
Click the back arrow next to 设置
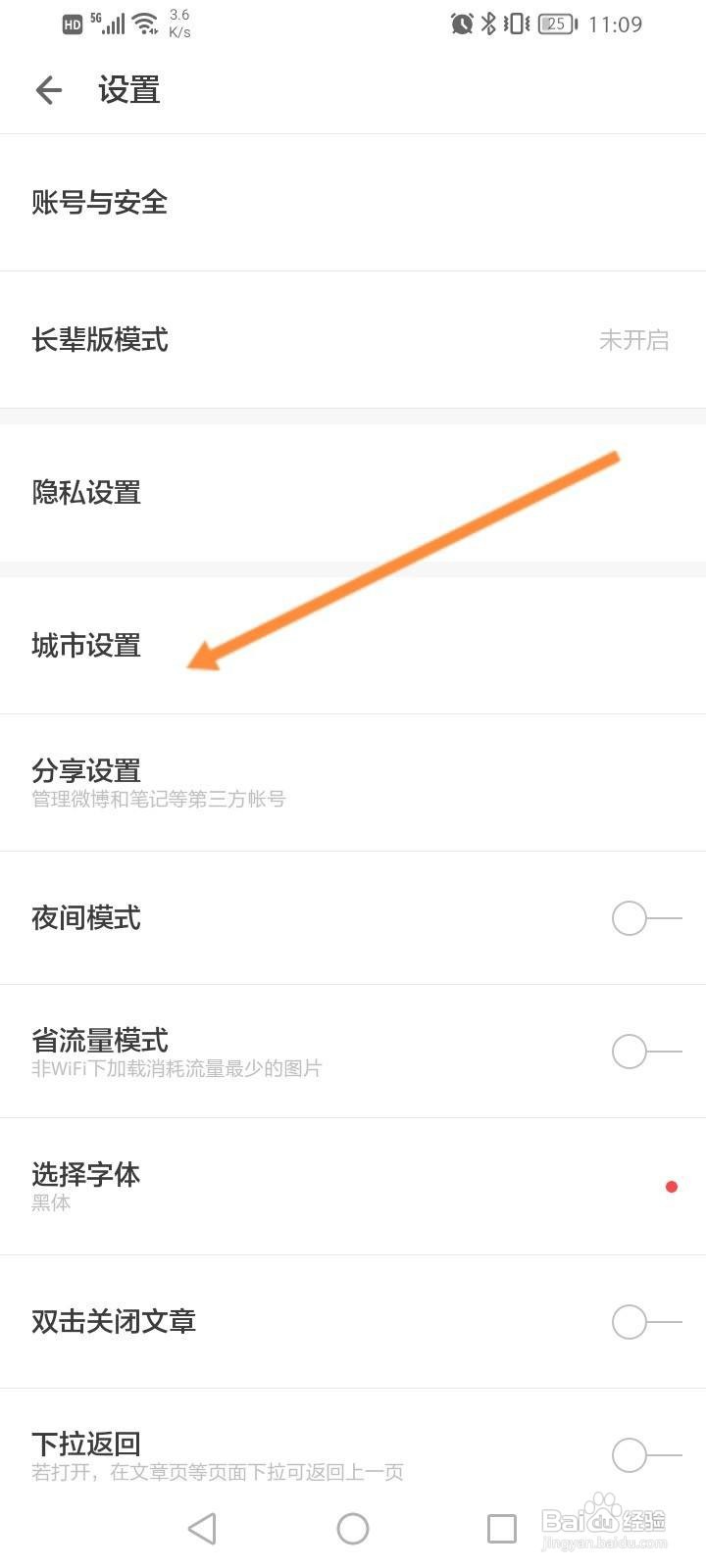[x=48, y=89]
